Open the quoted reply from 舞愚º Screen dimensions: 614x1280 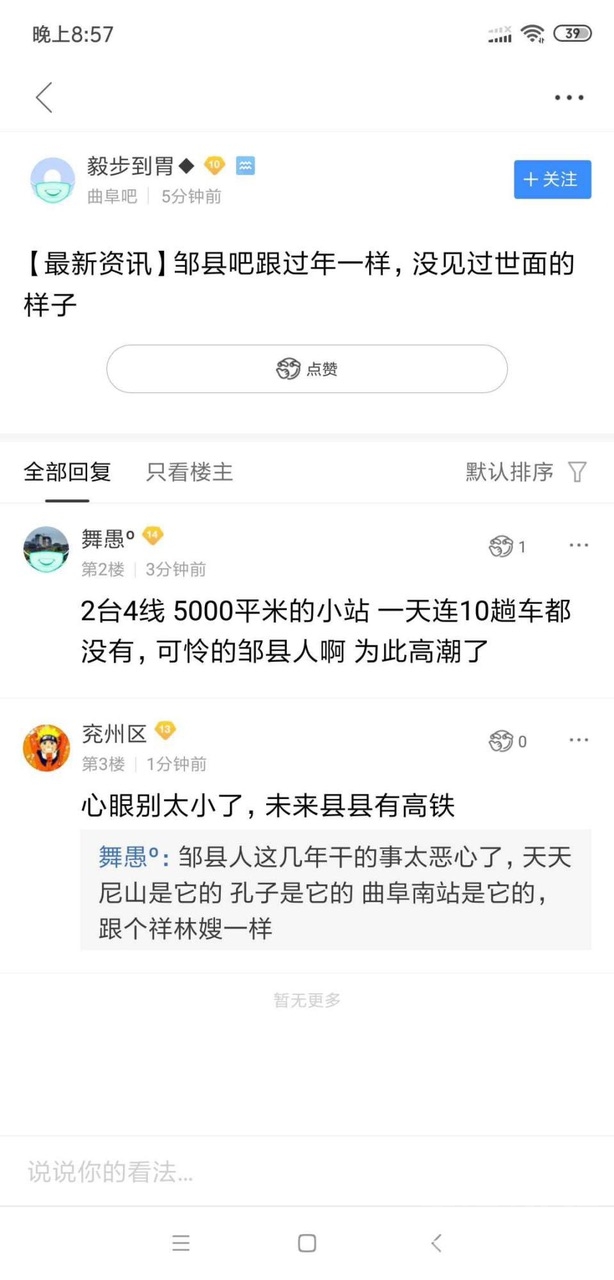tap(335, 892)
